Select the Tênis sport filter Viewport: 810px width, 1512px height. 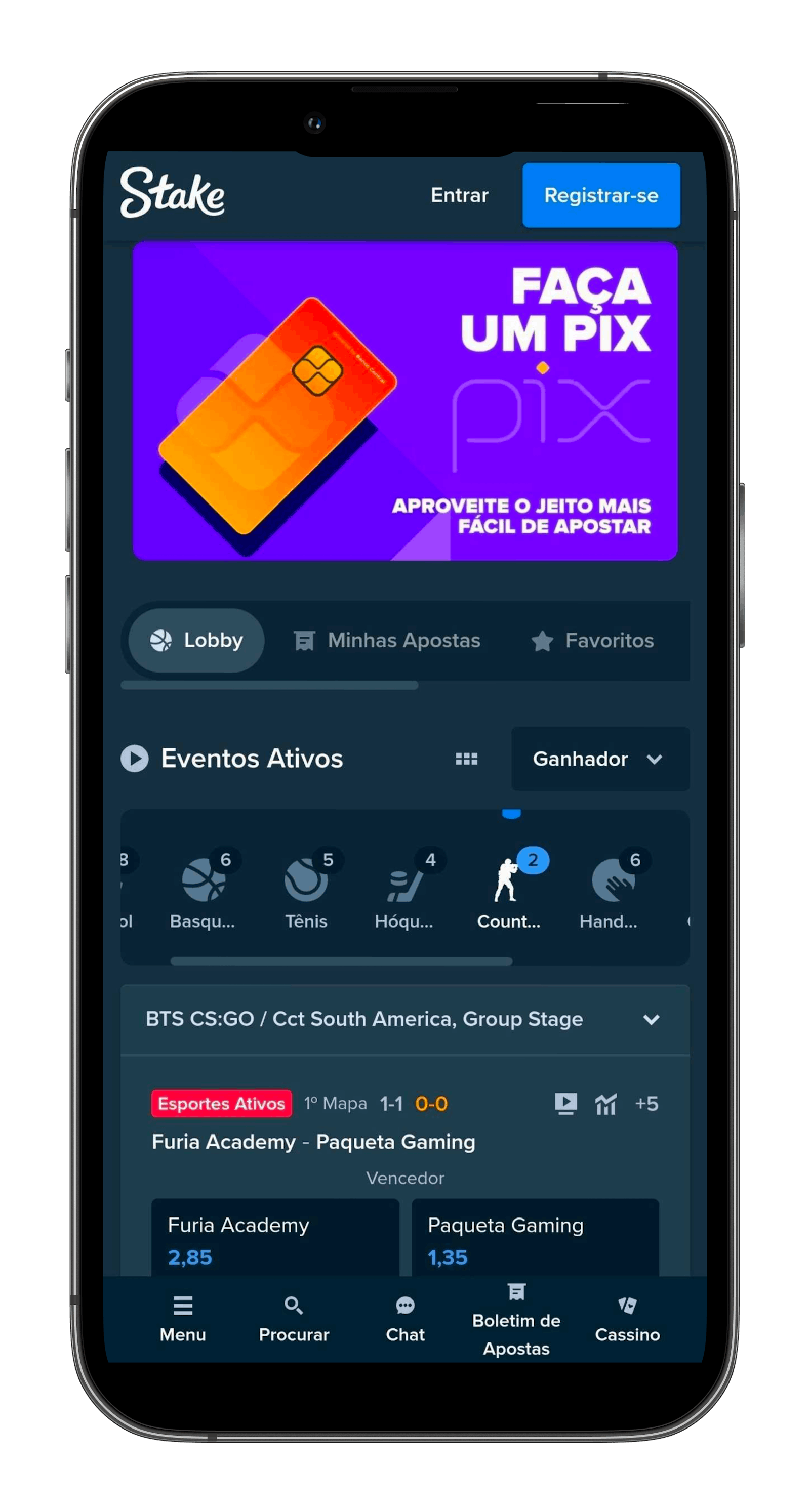[306, 891]
